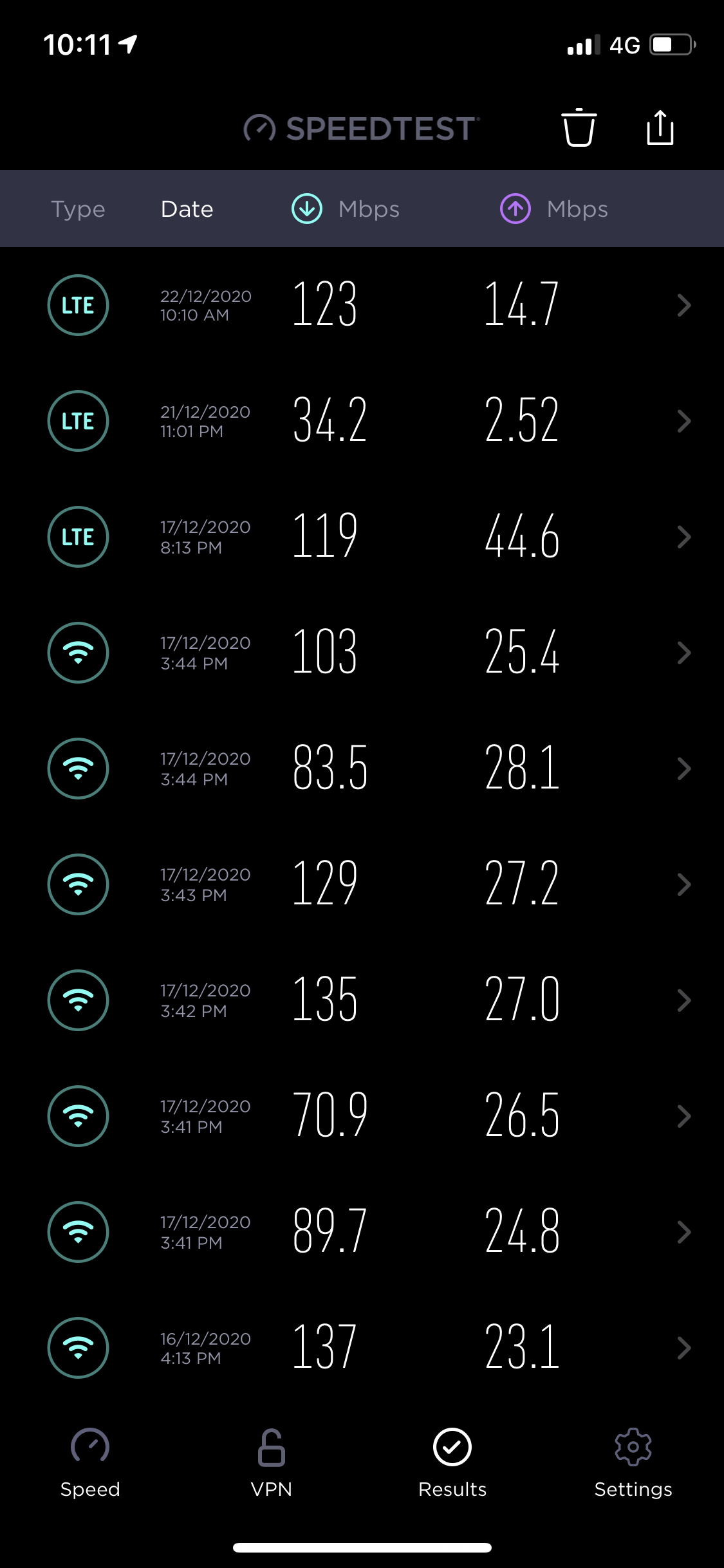Delete results with the trash icon
Image resolution: width=724 pixels, height=1568 pixels.
click(x=579, y=128)
